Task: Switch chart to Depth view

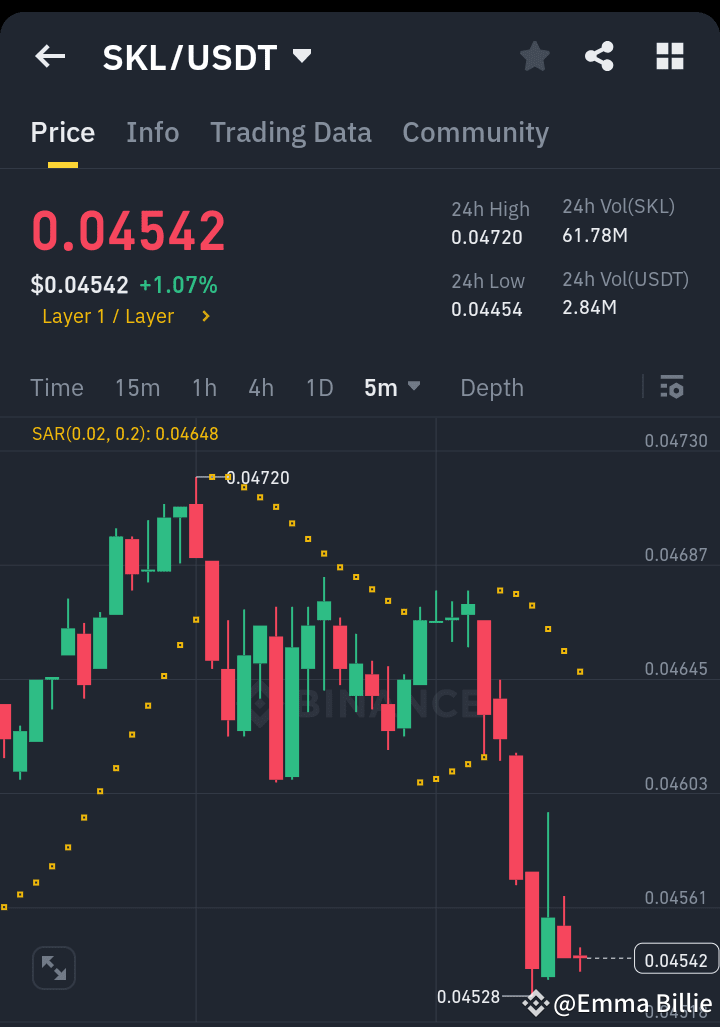Action: [x=491, y=387]
